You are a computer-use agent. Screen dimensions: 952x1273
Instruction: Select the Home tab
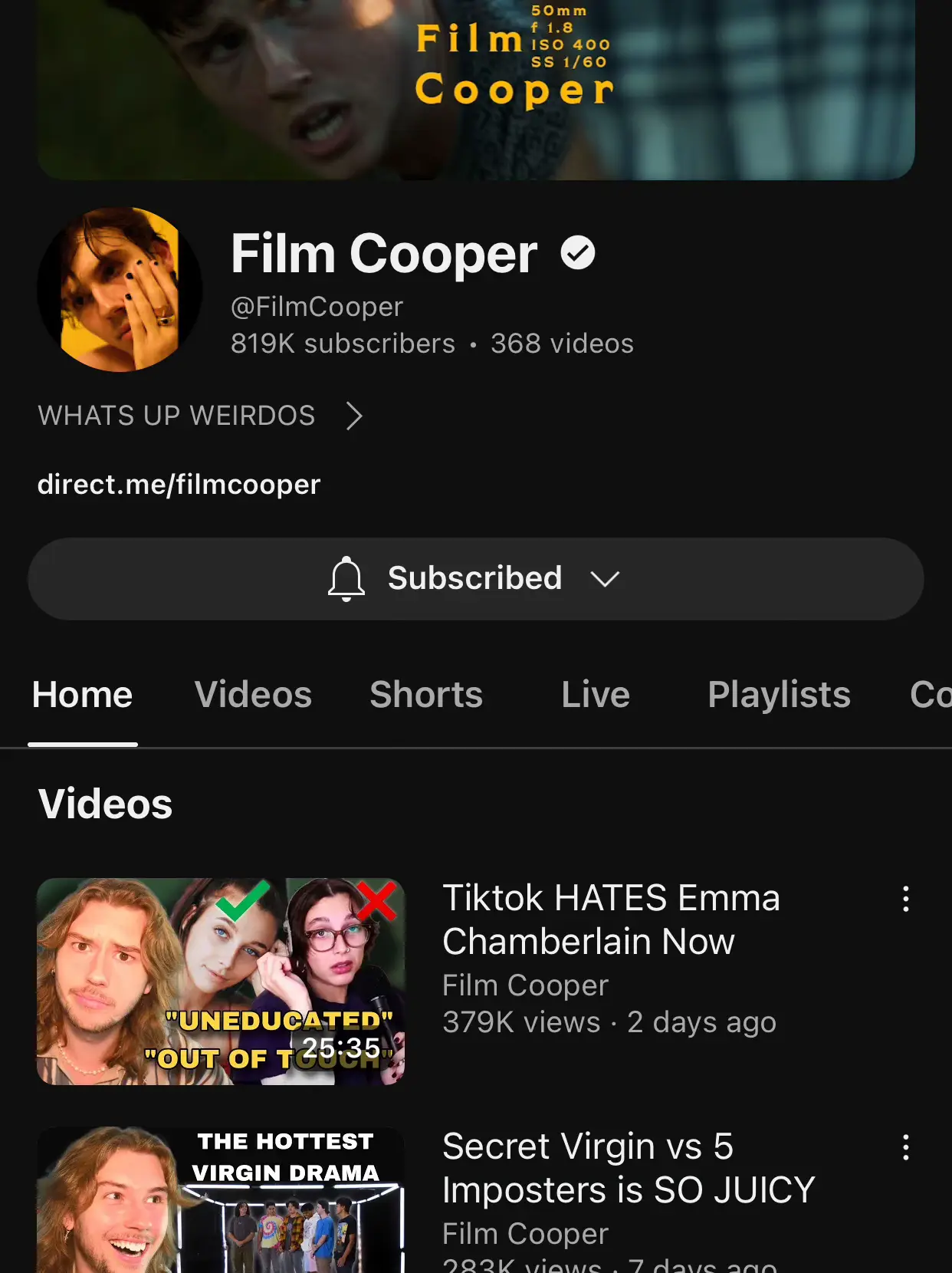tap(83, 695)
